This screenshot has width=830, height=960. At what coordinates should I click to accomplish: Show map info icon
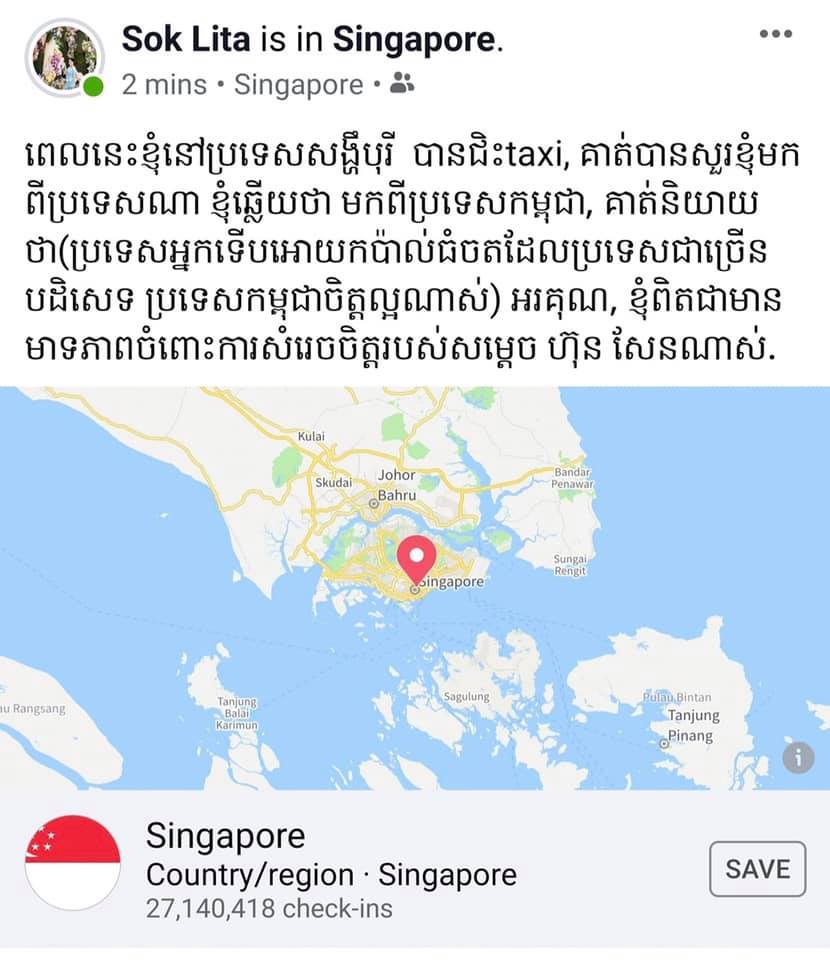click(797, 758)
